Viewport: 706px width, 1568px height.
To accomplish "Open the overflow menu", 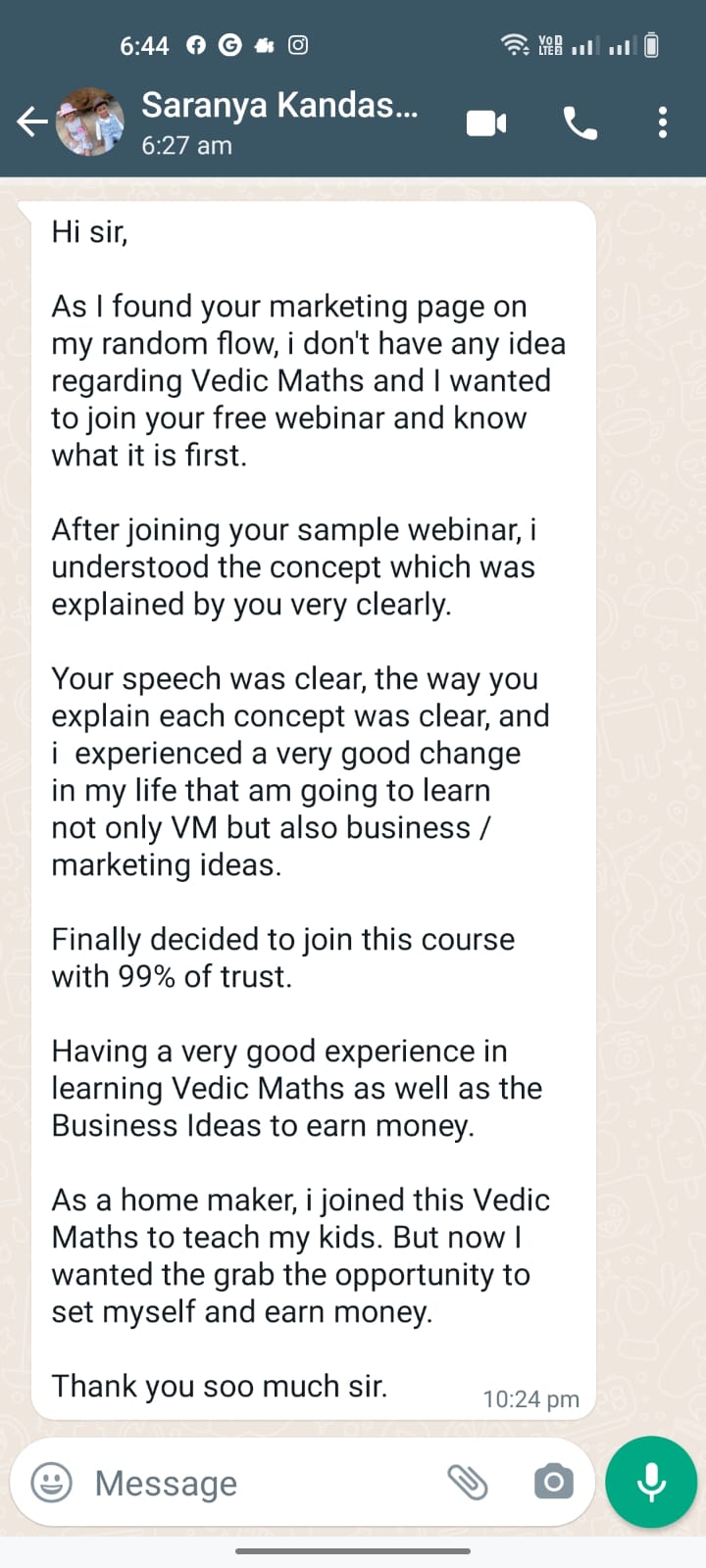I will tap(663, 122).
